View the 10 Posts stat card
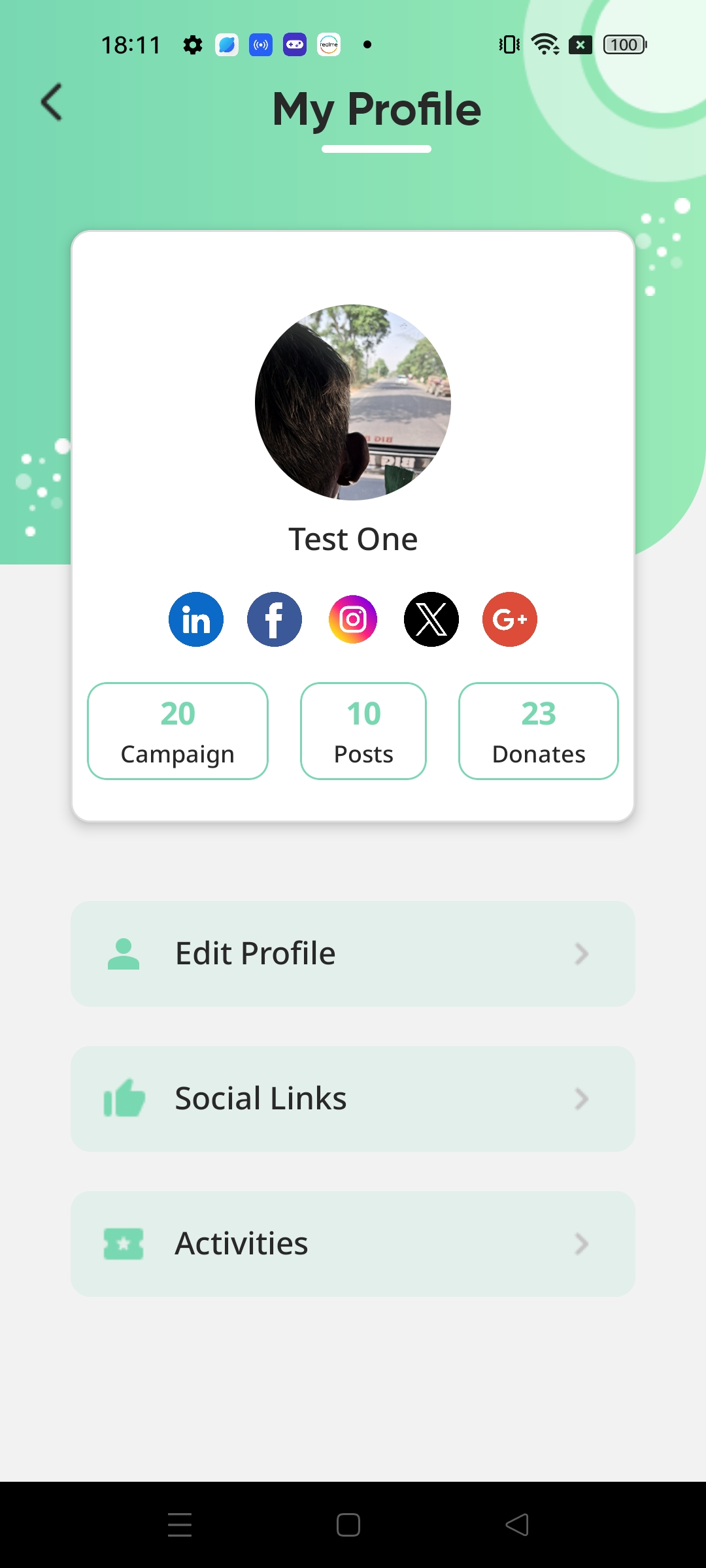 (363, 731)
